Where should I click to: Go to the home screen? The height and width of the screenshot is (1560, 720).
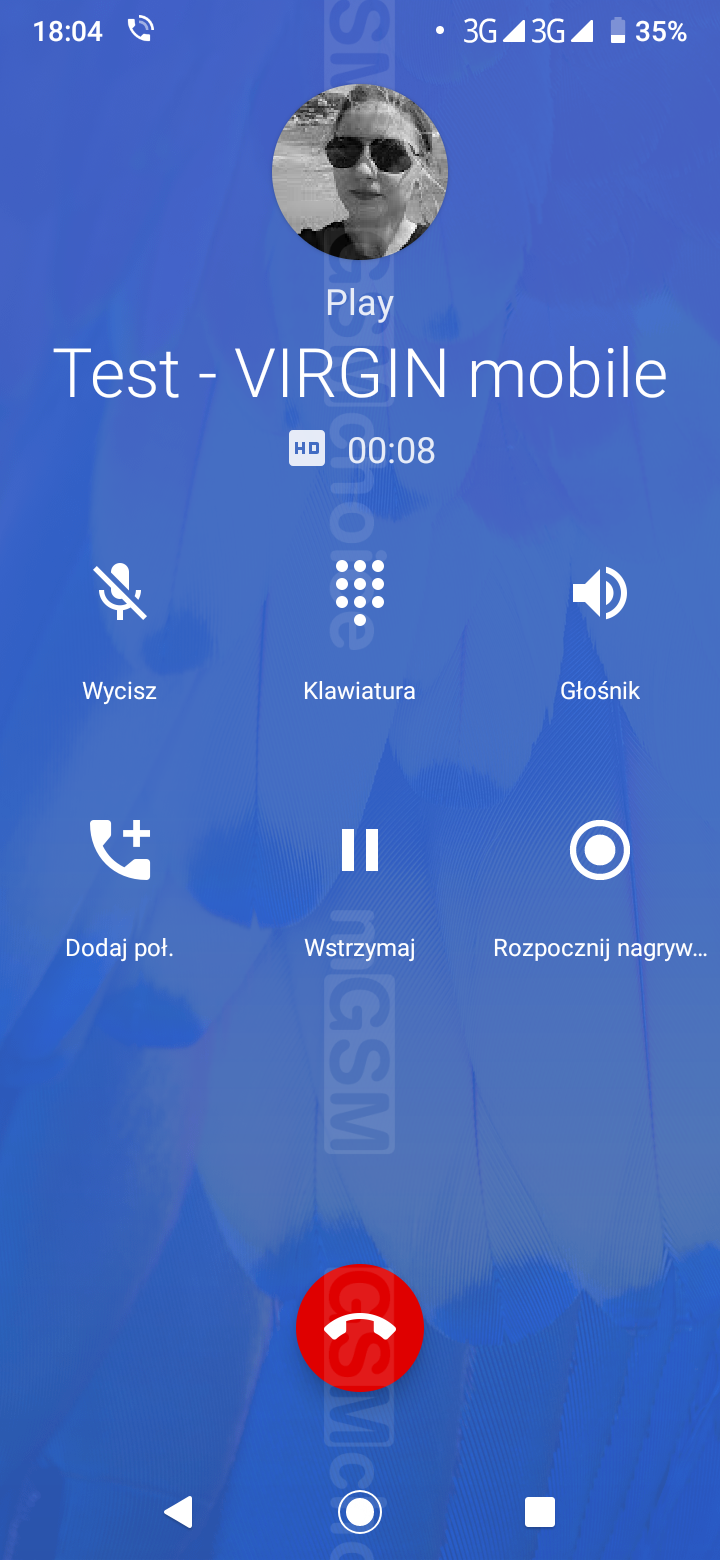(x=360, y=1511)
